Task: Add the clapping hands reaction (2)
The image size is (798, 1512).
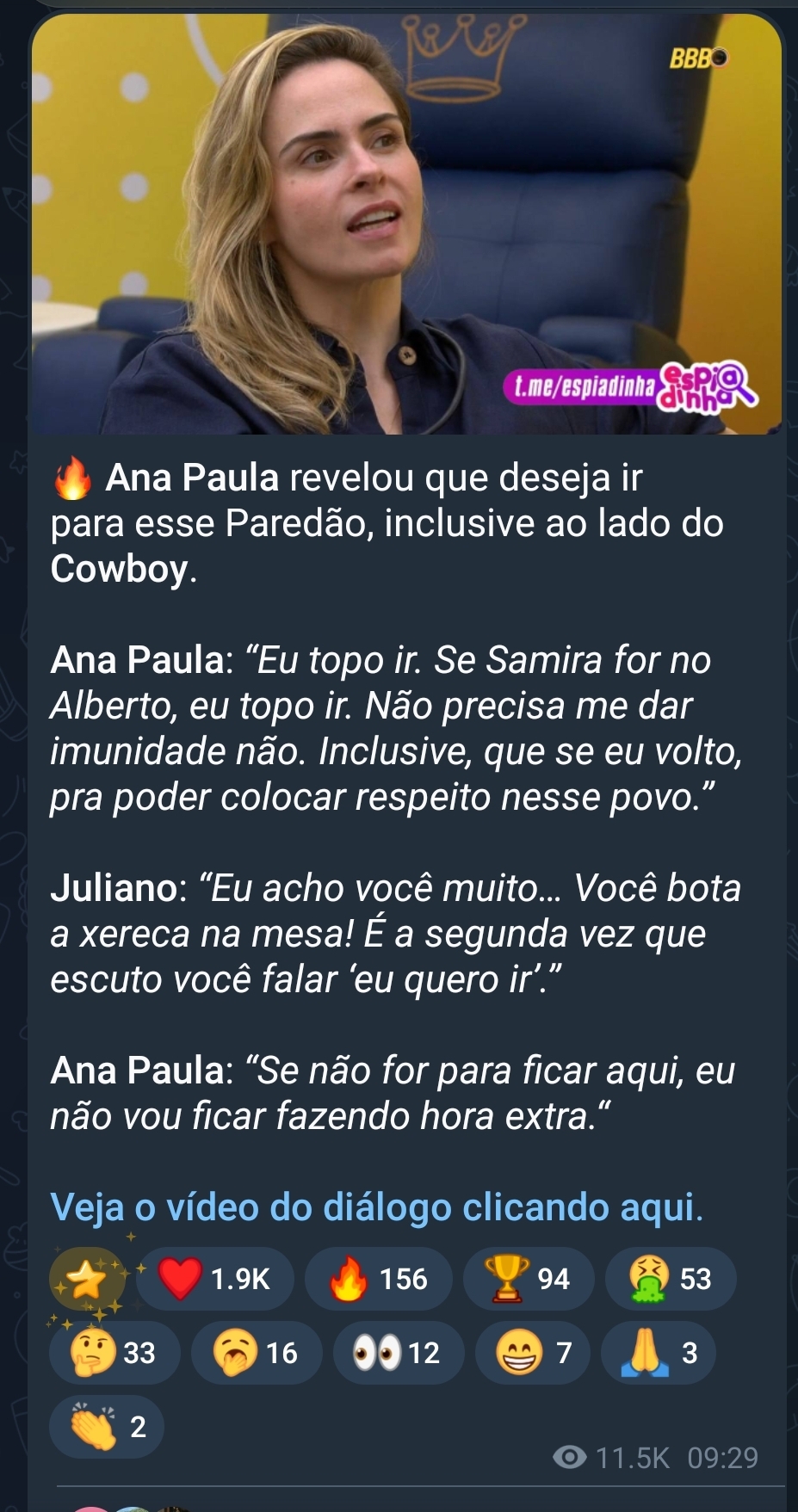Action: point(106,1427)
